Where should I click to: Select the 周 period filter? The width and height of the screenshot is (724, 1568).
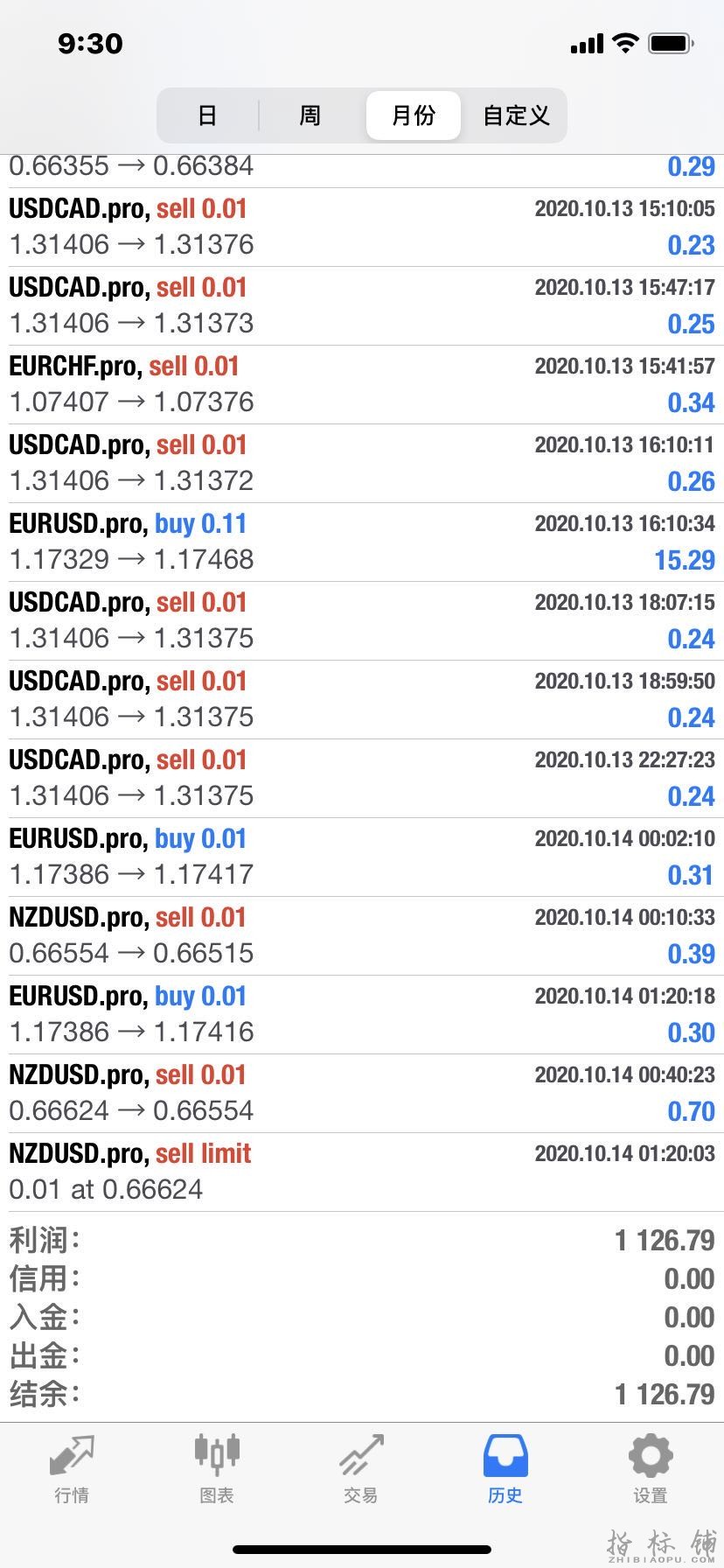[310, 115]
